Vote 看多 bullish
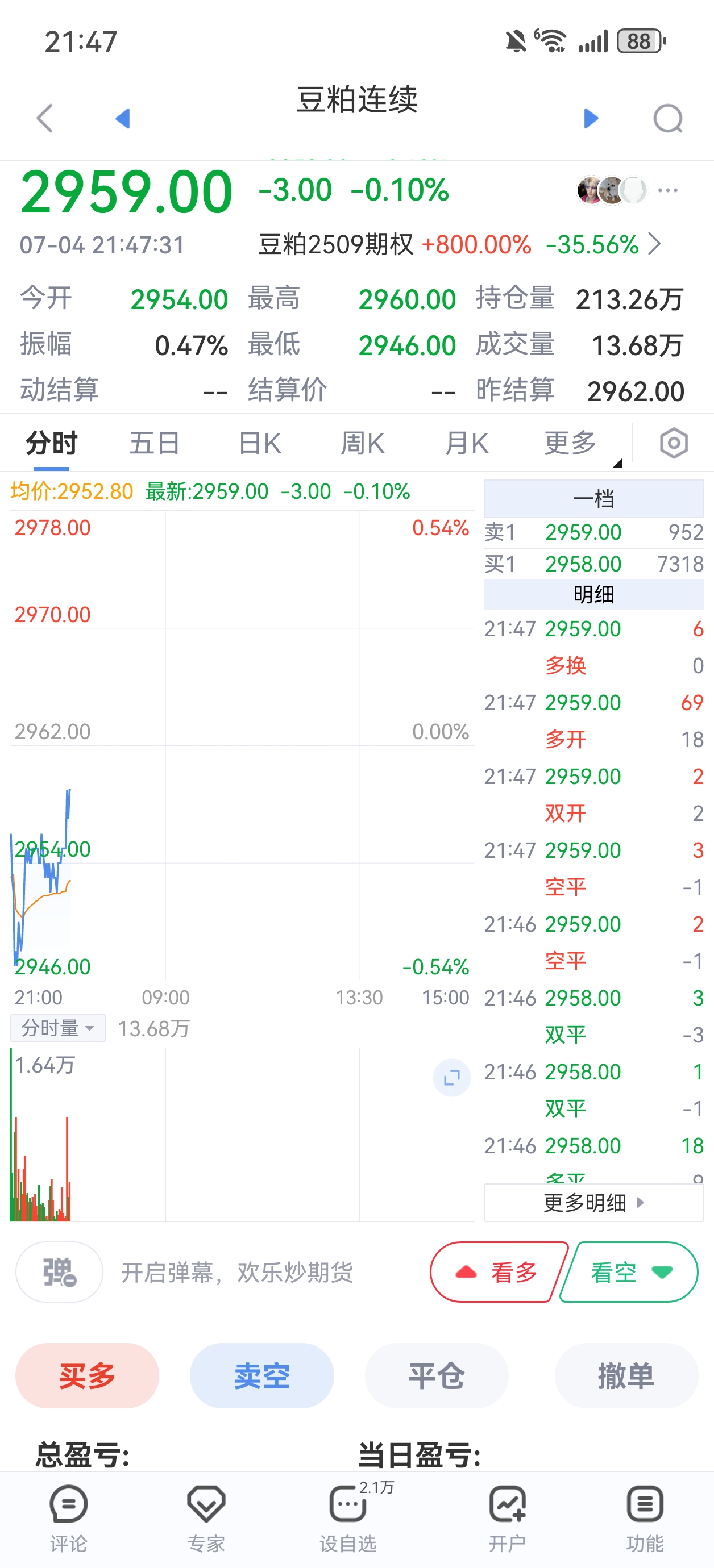The image size is (714, 1568). click(x=499, y=1271)
